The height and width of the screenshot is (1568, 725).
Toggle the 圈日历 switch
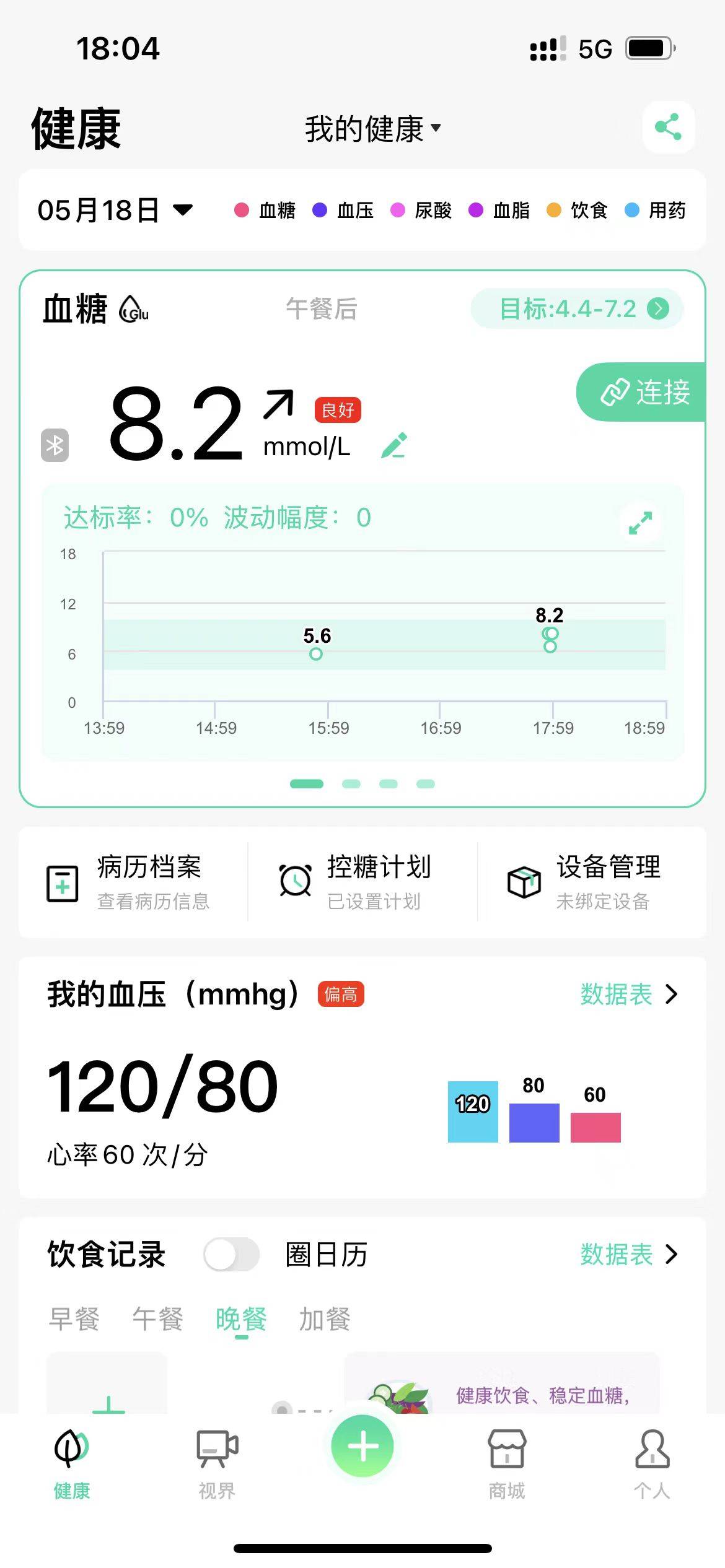[x=231, y=1255]
